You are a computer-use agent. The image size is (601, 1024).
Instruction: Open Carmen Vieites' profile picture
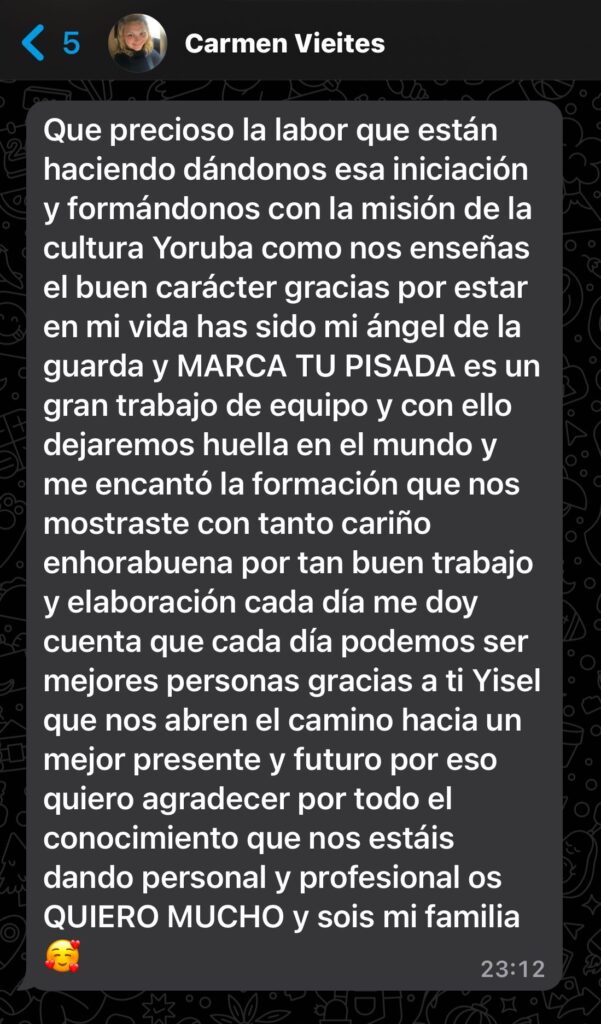pos(137,43)
